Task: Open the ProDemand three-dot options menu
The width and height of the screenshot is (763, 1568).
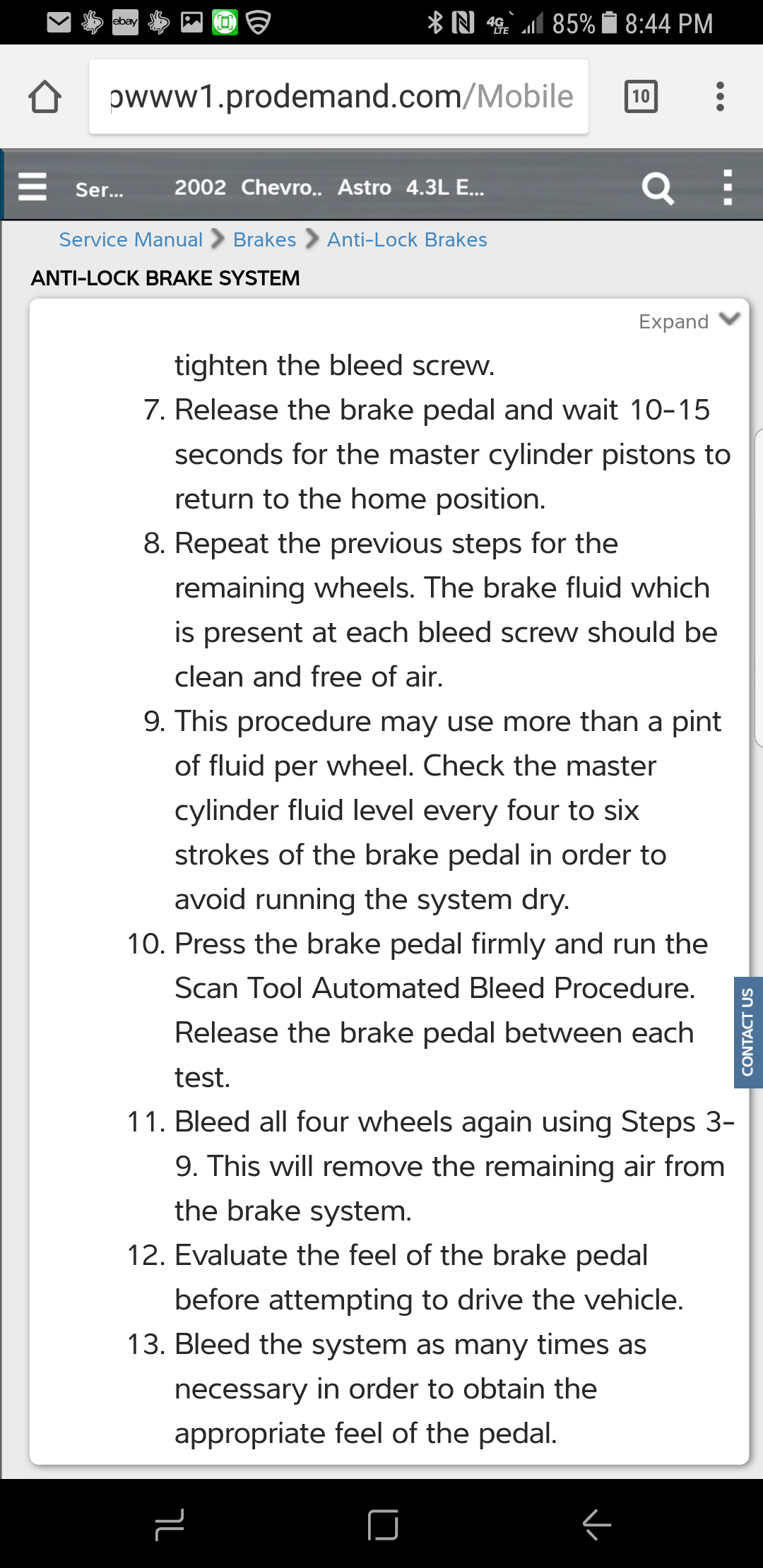Action: [728, 188]
